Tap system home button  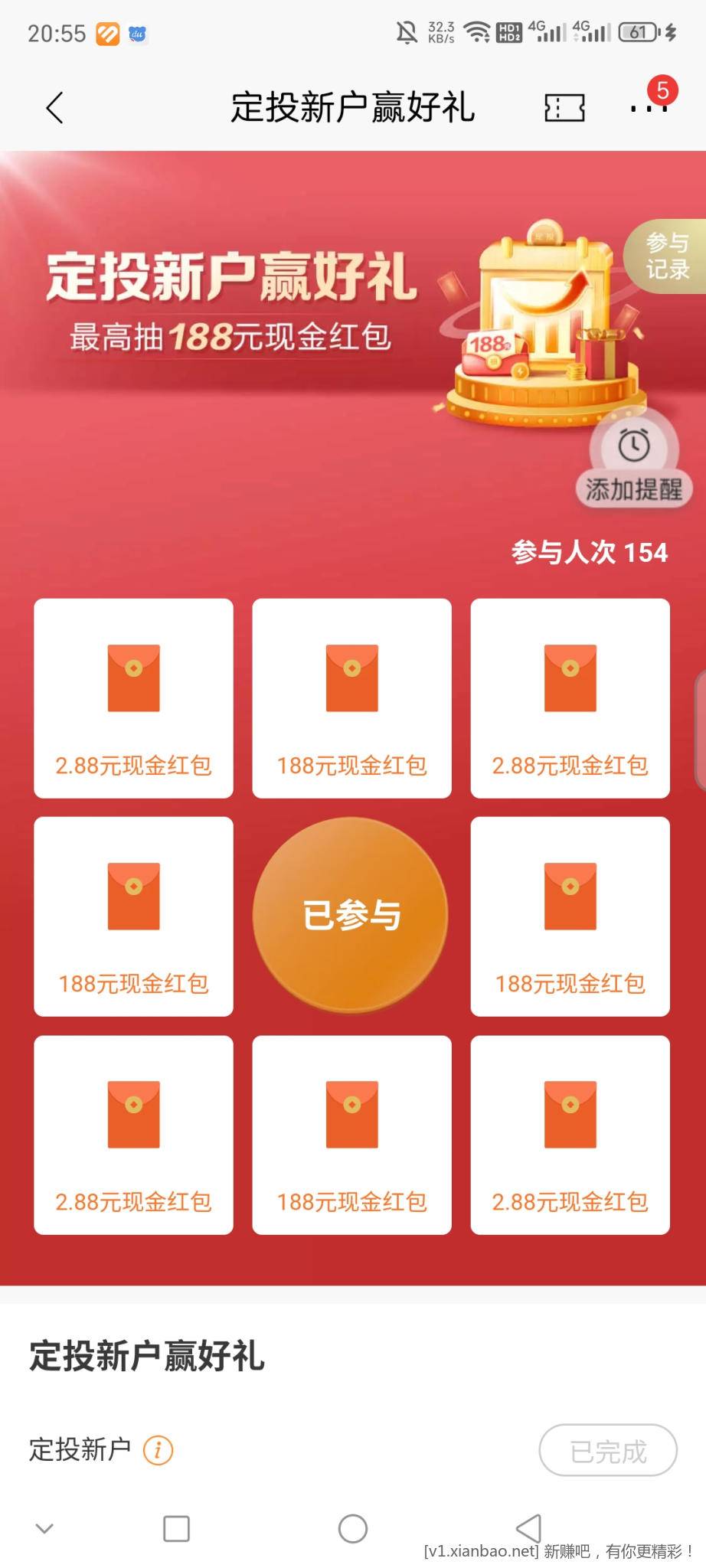(x=352, y=1529)
